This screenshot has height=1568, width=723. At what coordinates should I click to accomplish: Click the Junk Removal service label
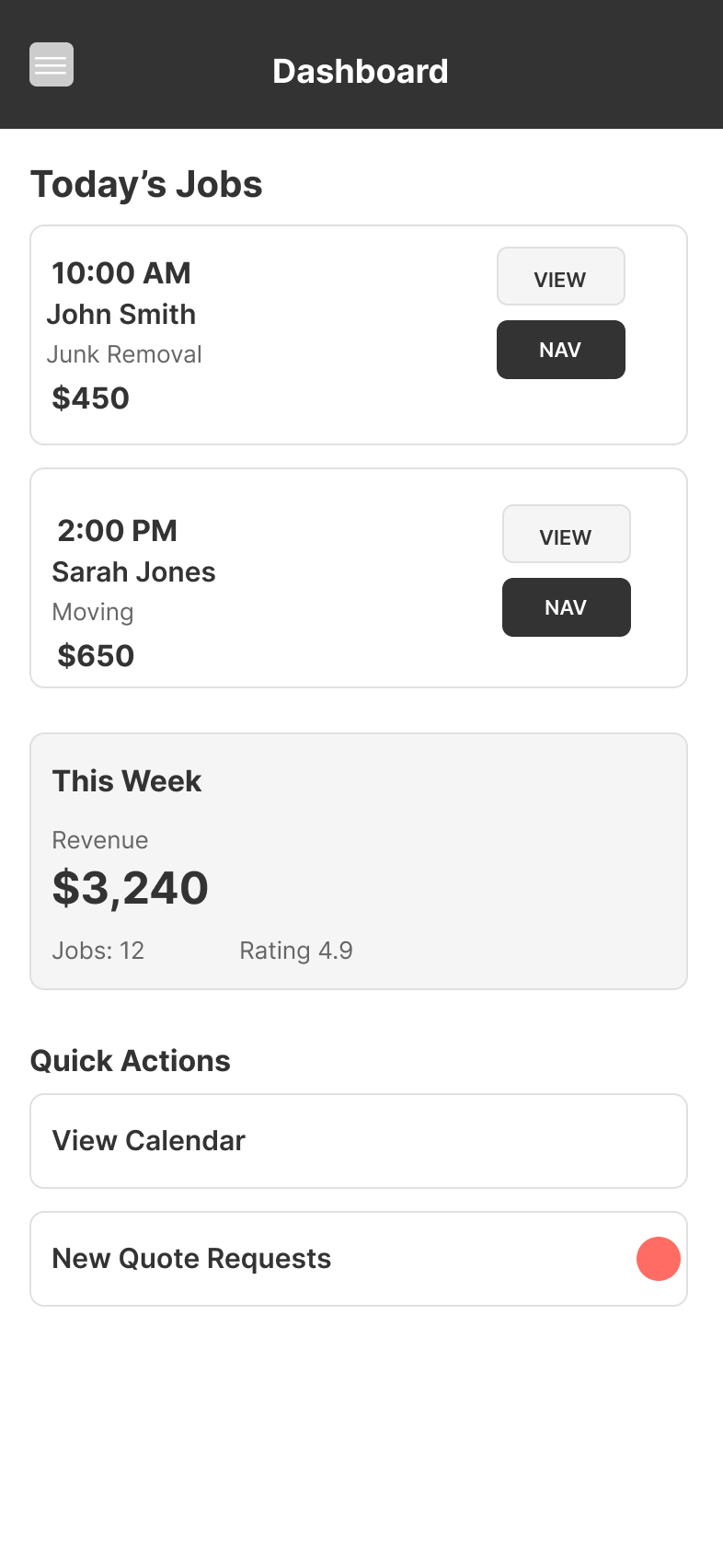124,353
